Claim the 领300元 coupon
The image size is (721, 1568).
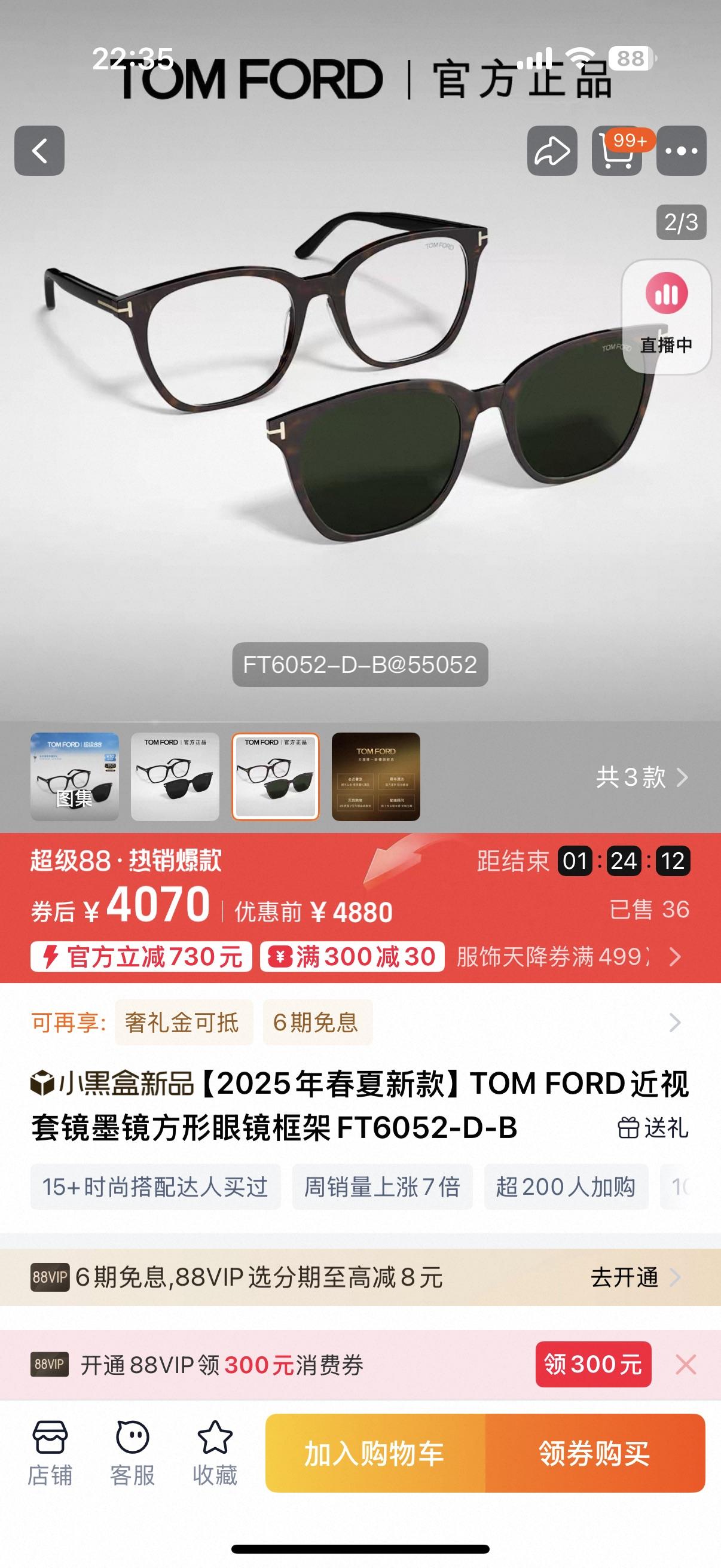pyautogui.click(x=593, y=1364)
